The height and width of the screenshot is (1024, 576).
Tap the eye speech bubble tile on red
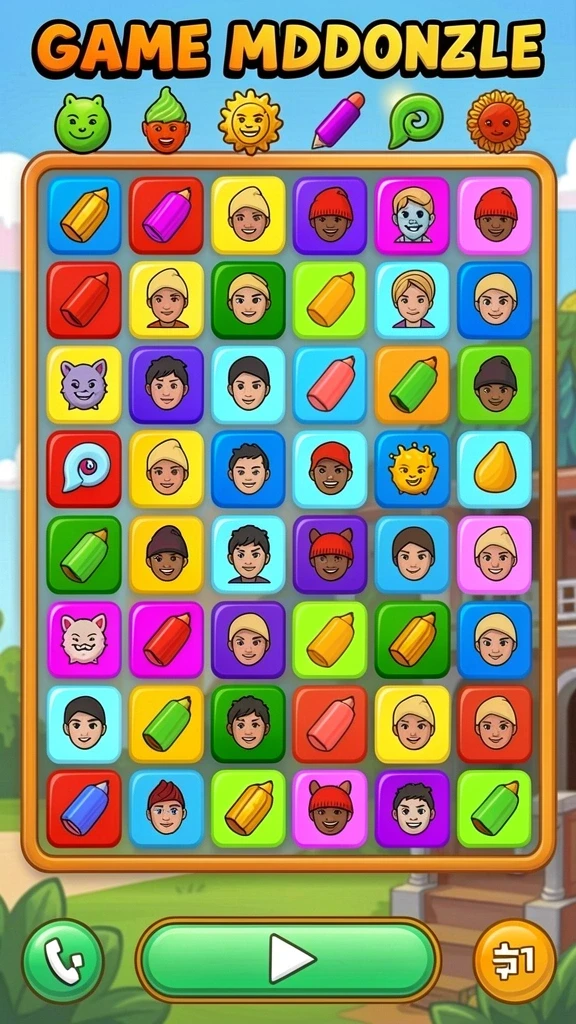(x=84, y=469)
